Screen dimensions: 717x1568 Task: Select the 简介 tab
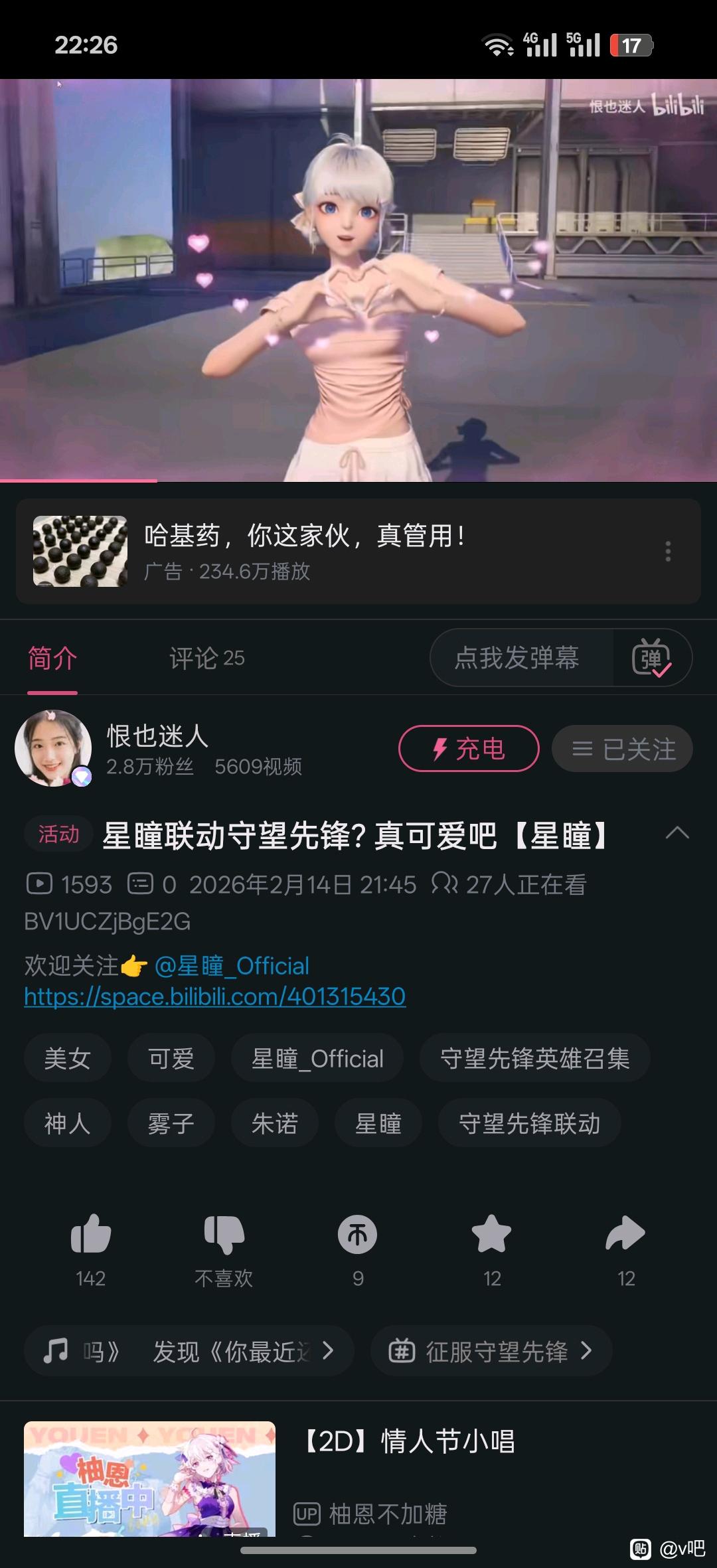point(52,658)
